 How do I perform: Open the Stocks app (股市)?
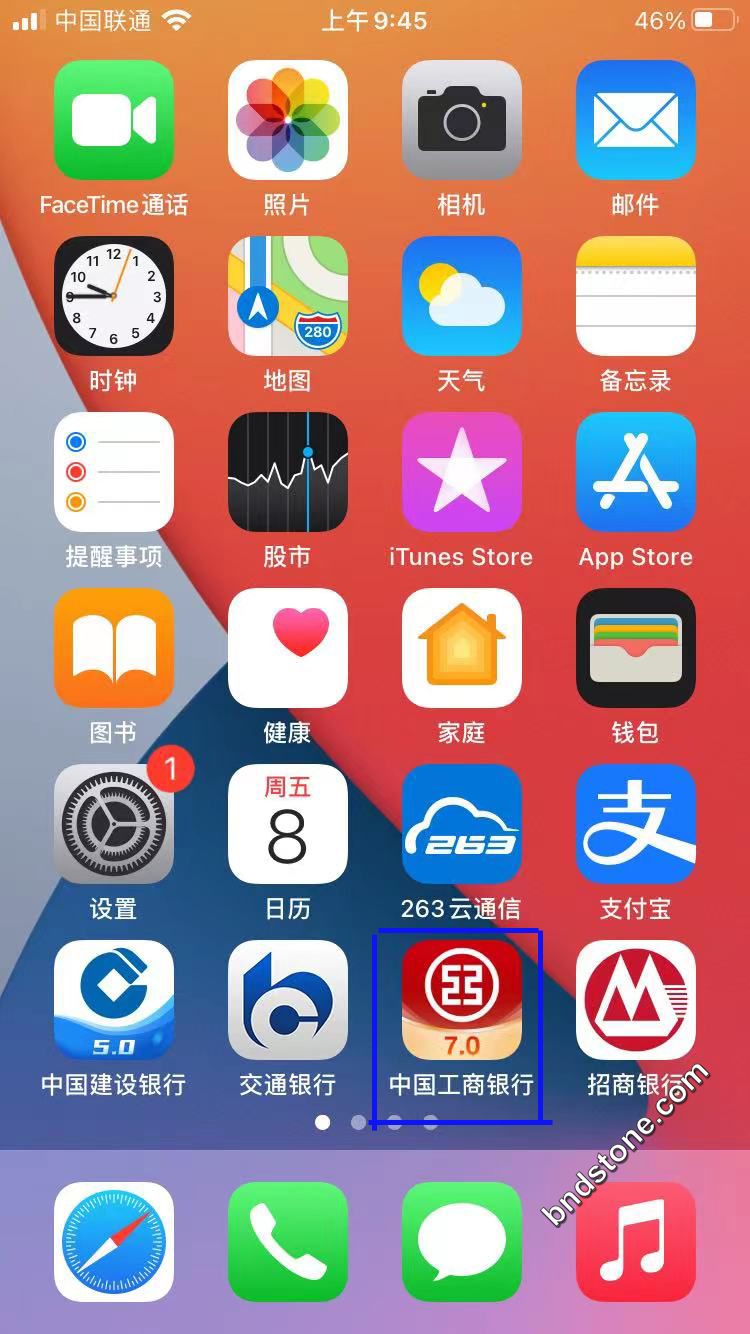tap(287, 472)
